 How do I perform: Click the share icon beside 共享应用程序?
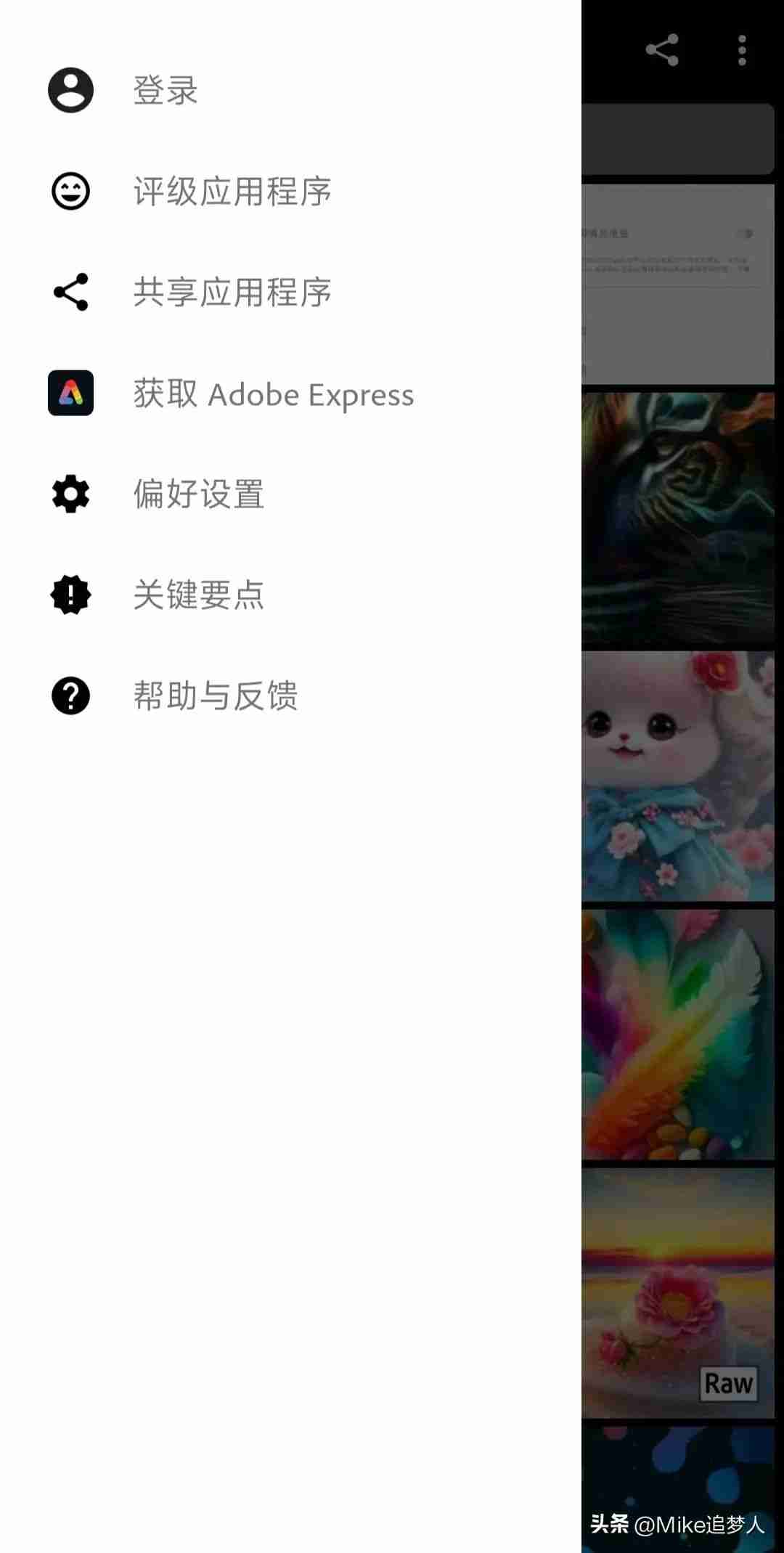point(70,292)
